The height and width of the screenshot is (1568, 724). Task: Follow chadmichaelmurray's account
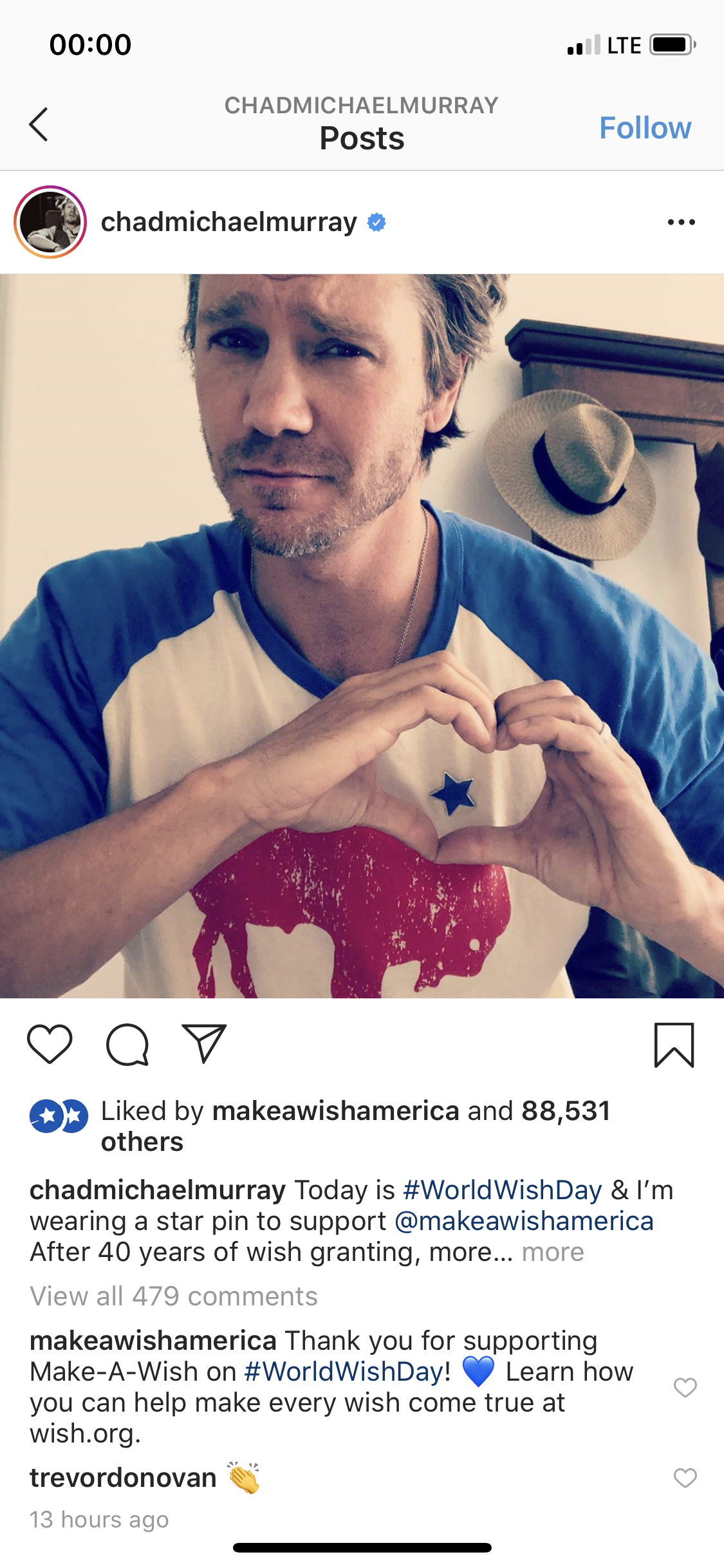point(645,127)
